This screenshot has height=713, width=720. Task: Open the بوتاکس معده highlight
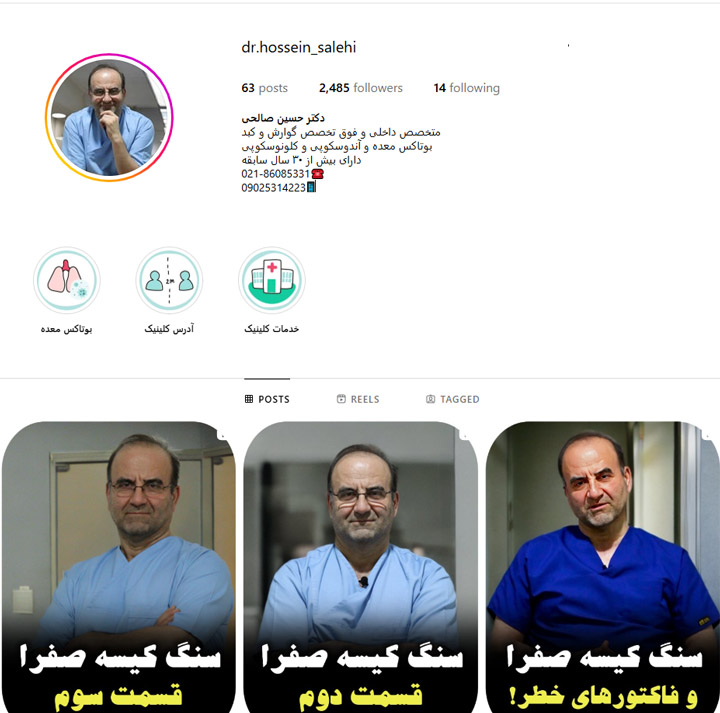pyautogui.click(x=67, y=281)
